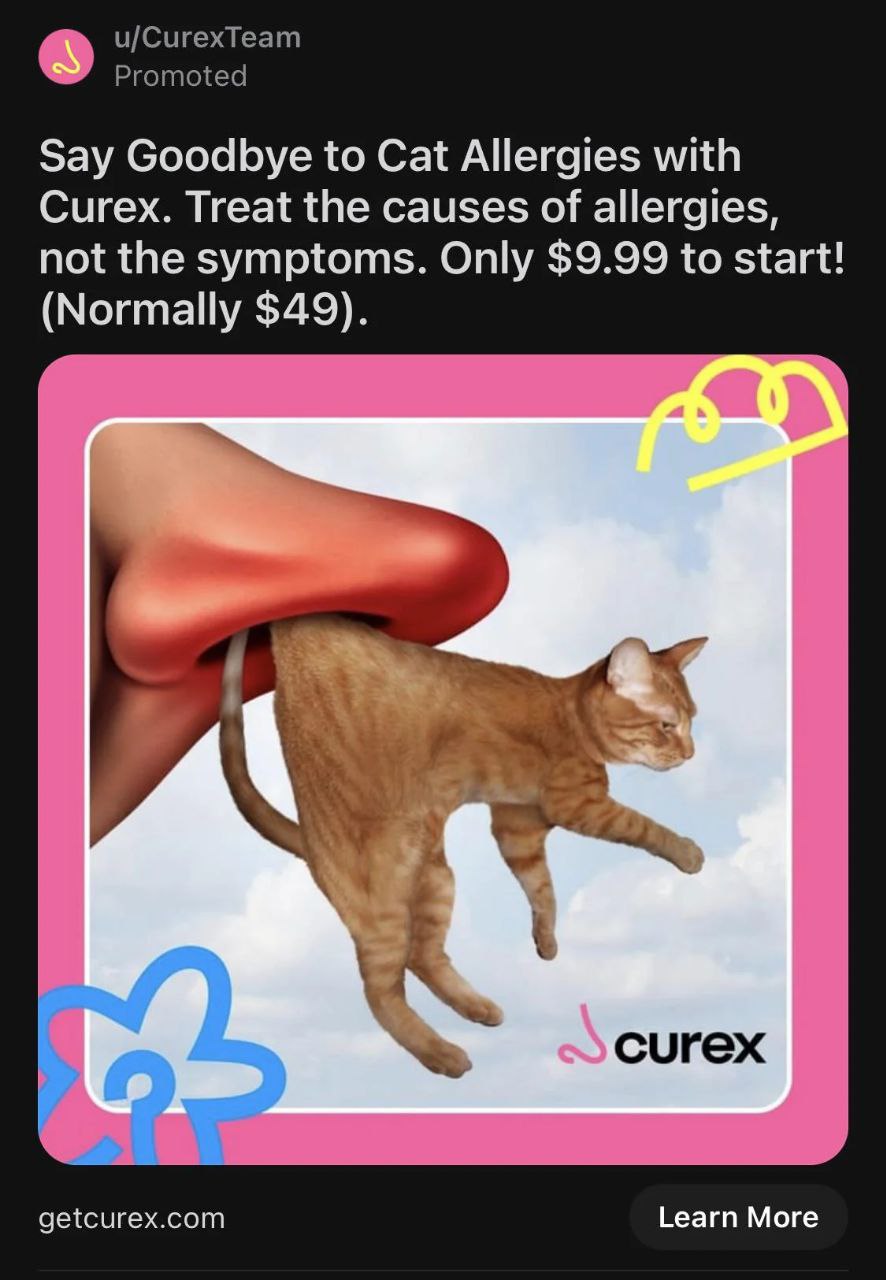Open the getcurex.com link
The height and width of the screenshot is (1280, 886).
click(132, 1219)
